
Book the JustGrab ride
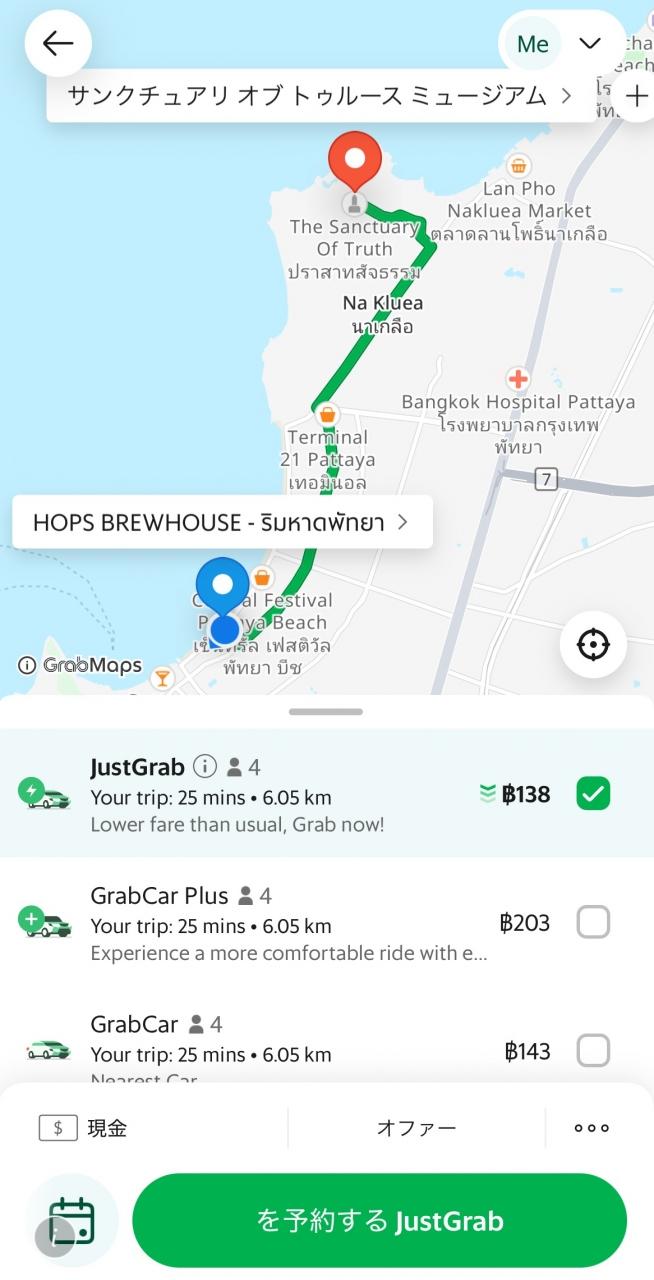379,1221
